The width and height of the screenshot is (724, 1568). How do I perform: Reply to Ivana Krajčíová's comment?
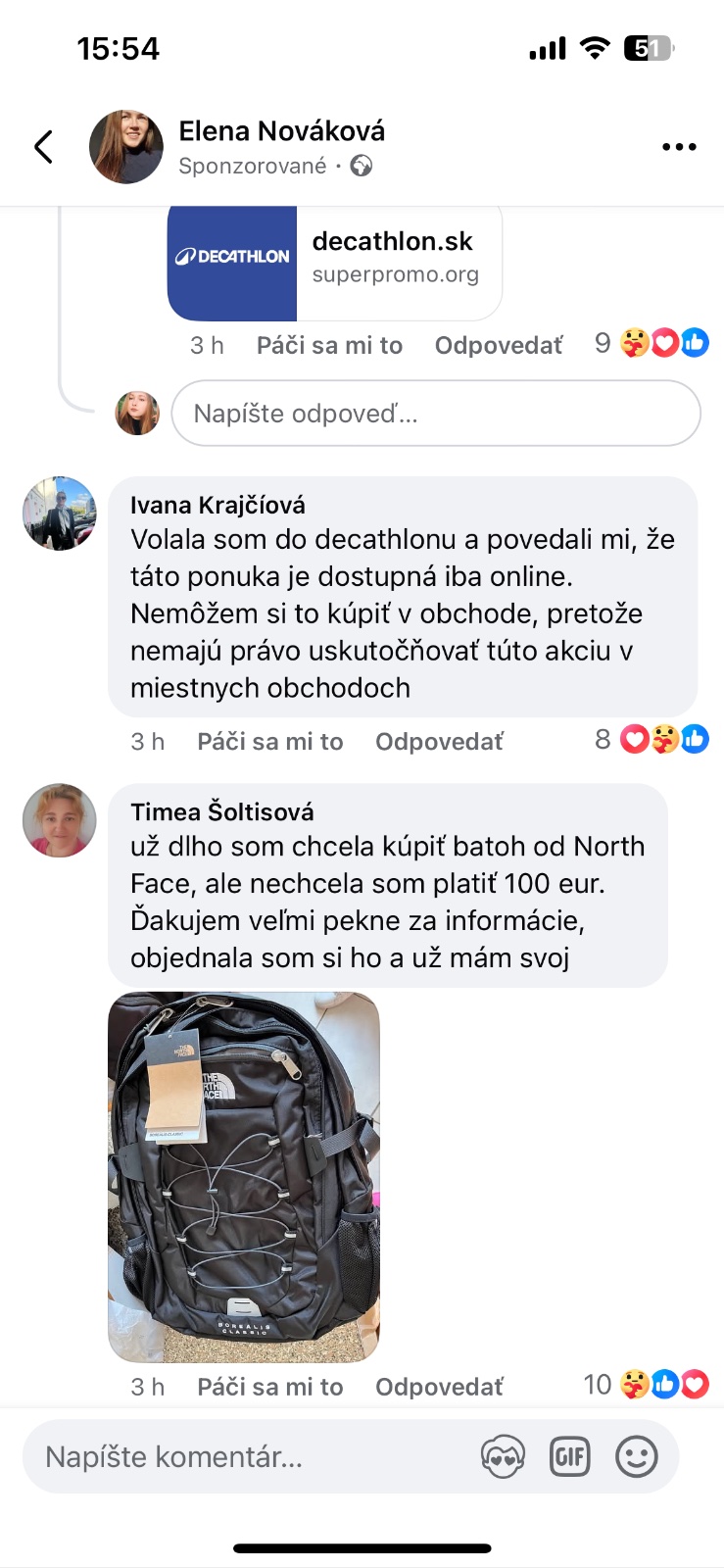coord(439,742)
